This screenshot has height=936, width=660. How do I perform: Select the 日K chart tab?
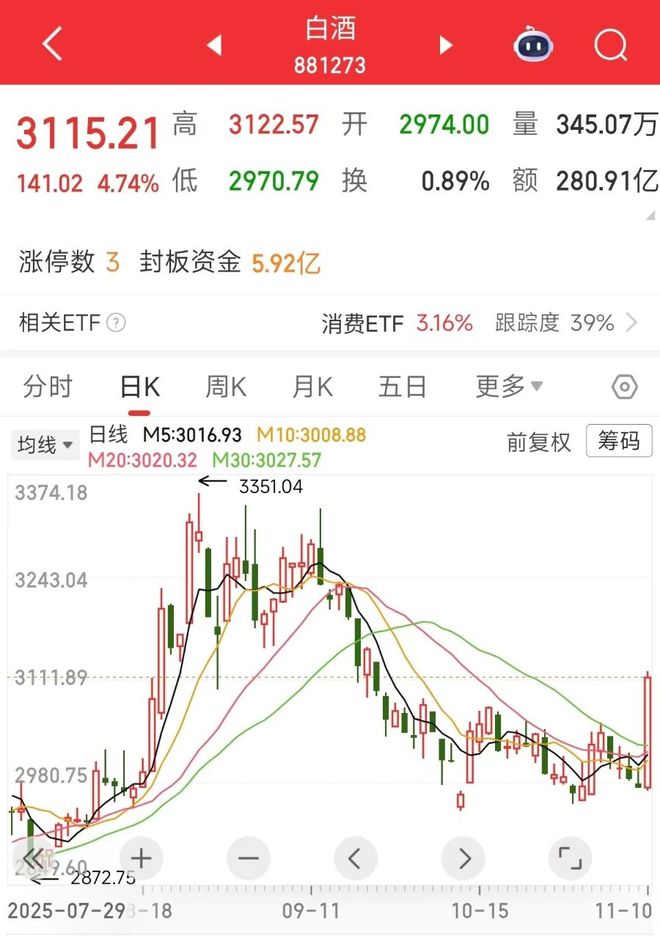139,387
